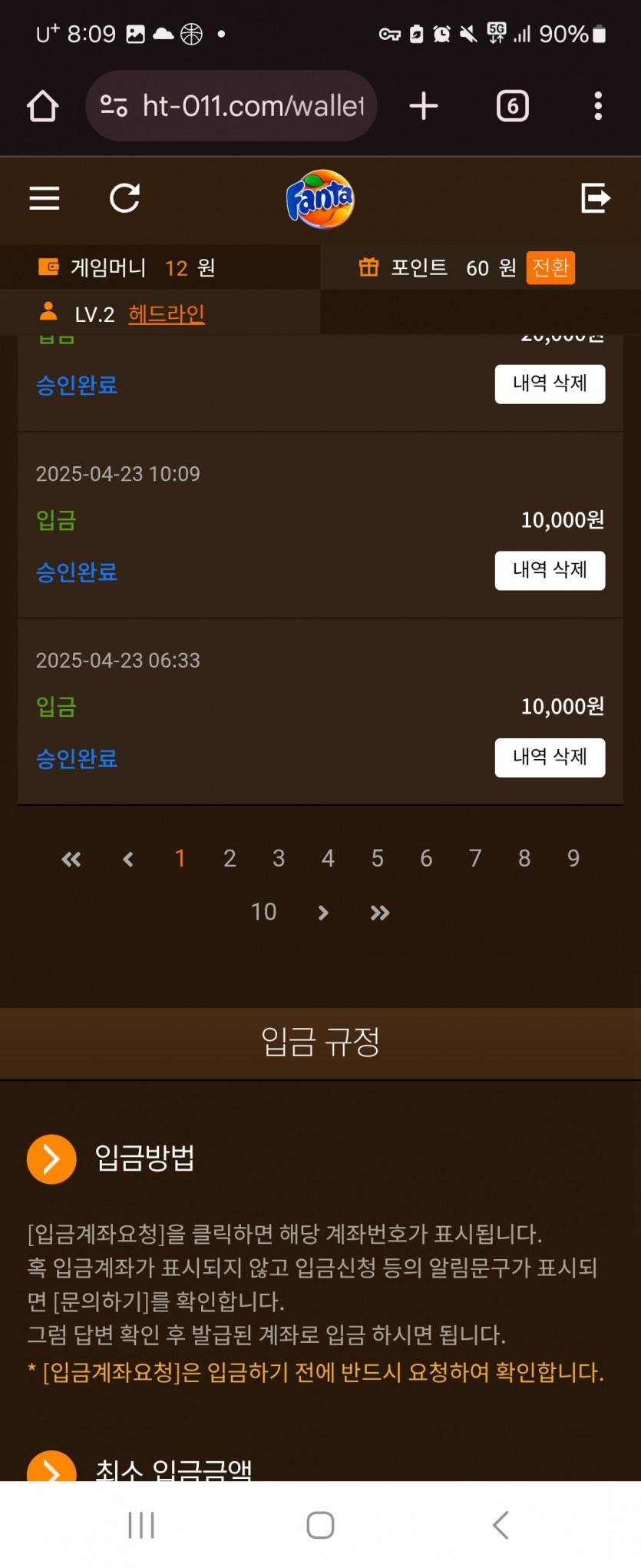Image resolution: width=641 pixels, height=1568 pixels.
Task: Open the browser overflow menu
Action: (597, 106)
